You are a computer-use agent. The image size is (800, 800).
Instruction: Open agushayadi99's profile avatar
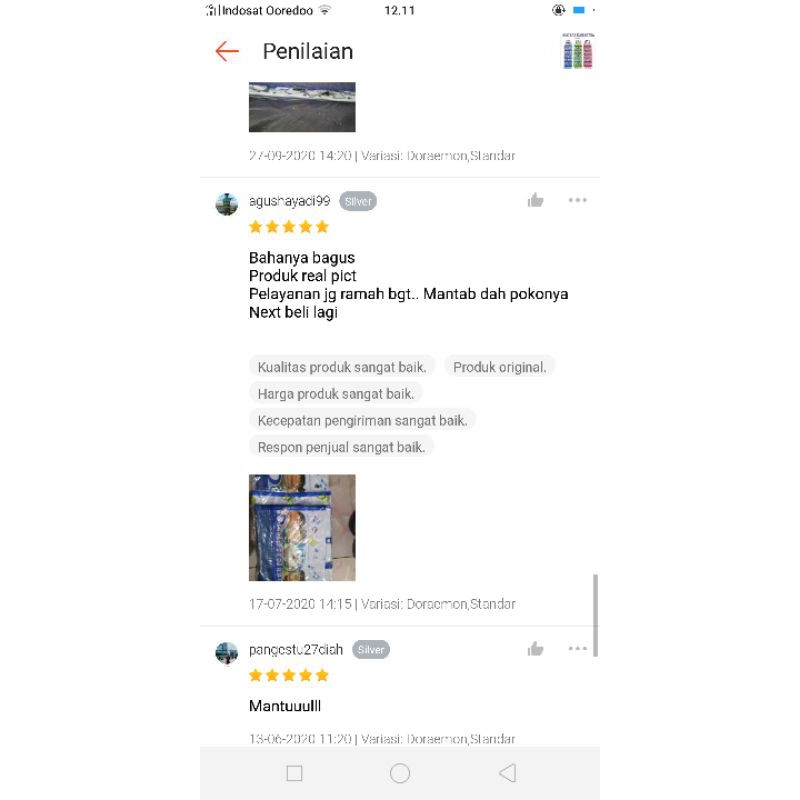[x=227, y=204]
